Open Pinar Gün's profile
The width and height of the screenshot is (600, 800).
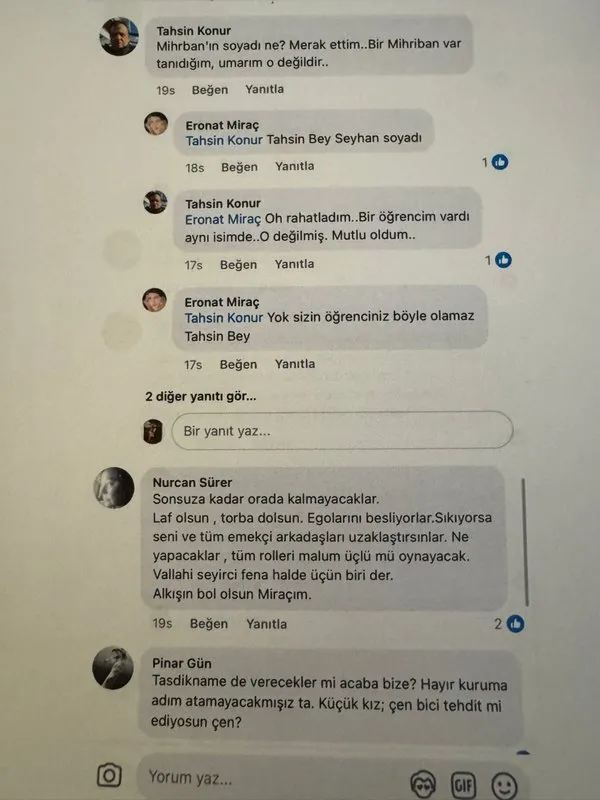(181, 661)
